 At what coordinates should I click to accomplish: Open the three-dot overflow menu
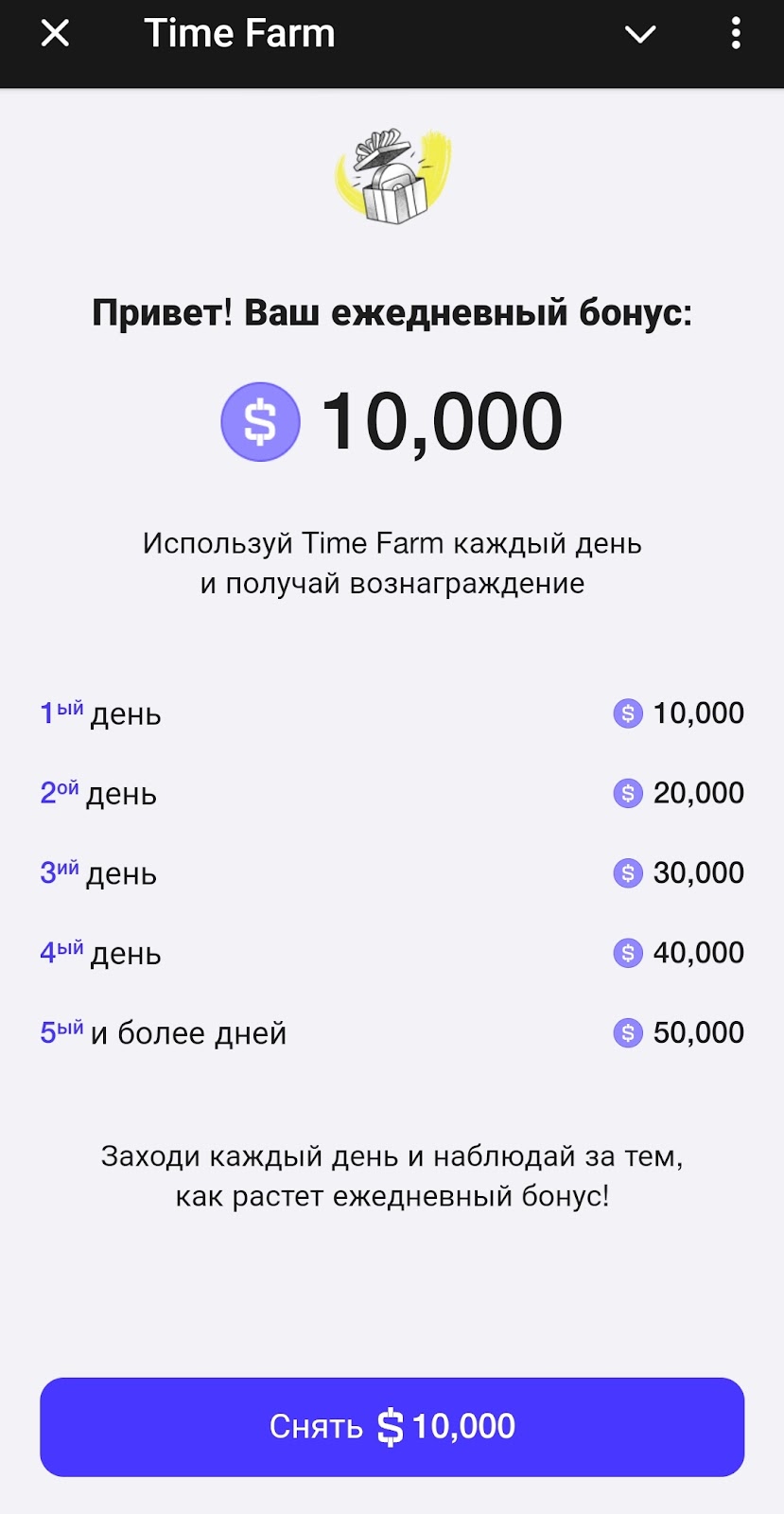pos(736,34)
